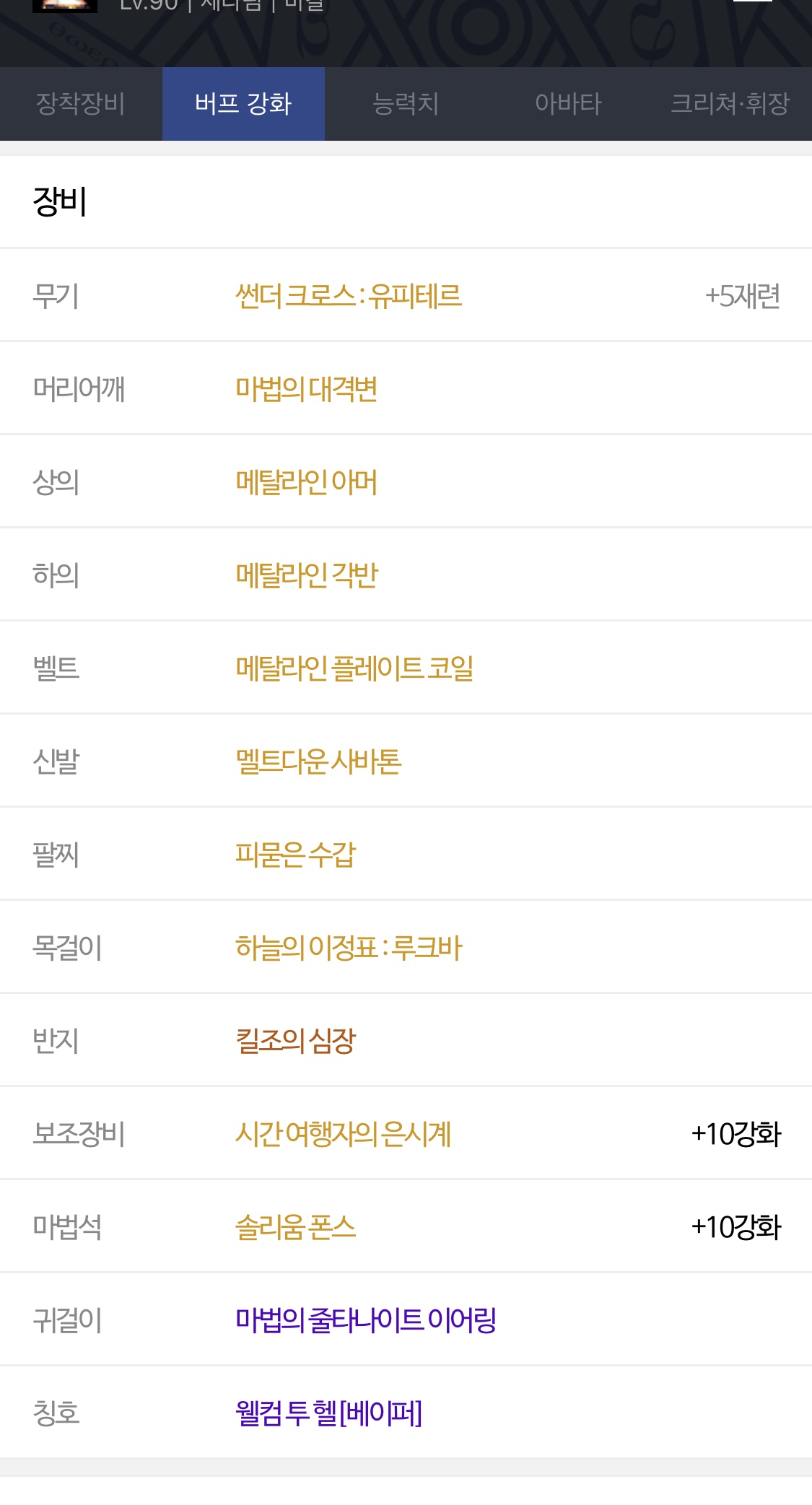
Task: Switch to the 크리쳐·휘장 tab
Action: pyautogui.click(x=730, y=104)
